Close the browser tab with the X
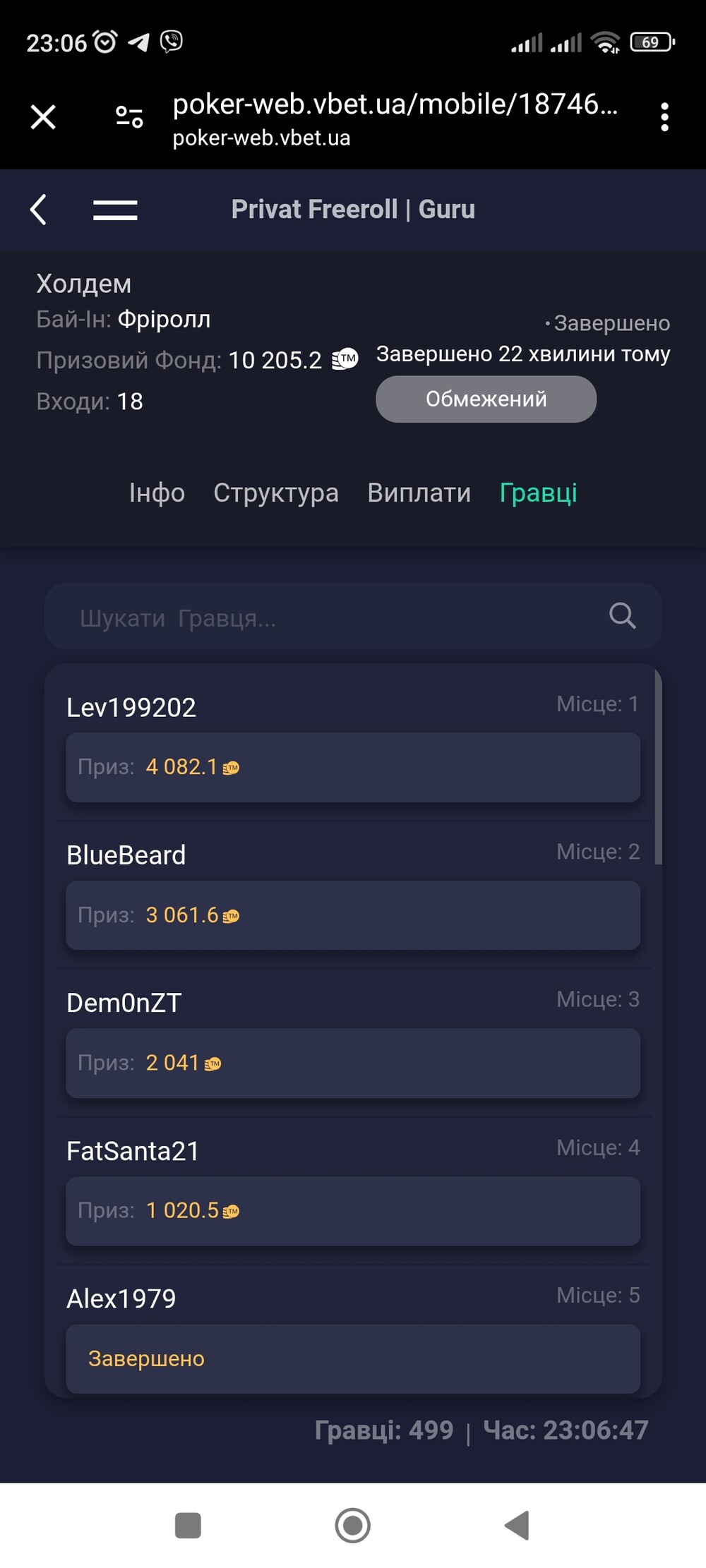Viewport: 706px width, 1568px height. point(43,116)
